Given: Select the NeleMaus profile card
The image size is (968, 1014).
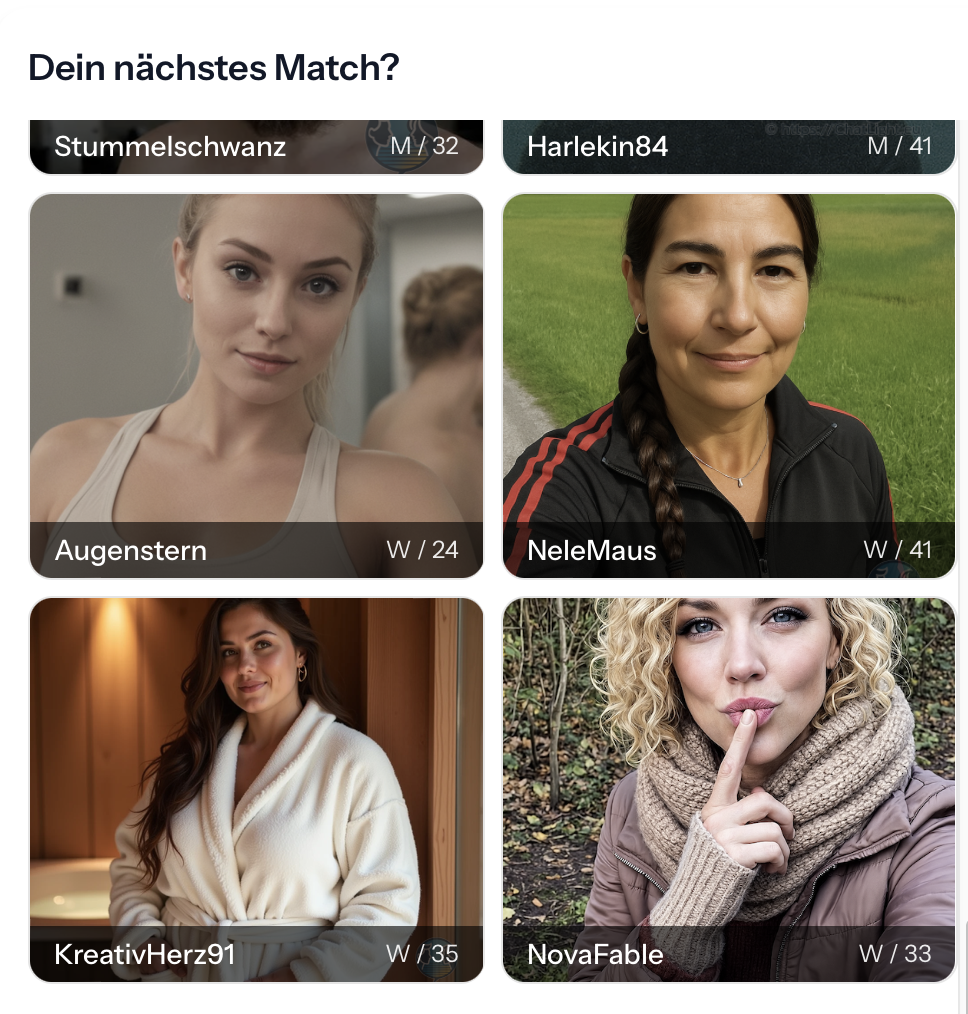Looking at the screenshot, I should pos(728,385).
